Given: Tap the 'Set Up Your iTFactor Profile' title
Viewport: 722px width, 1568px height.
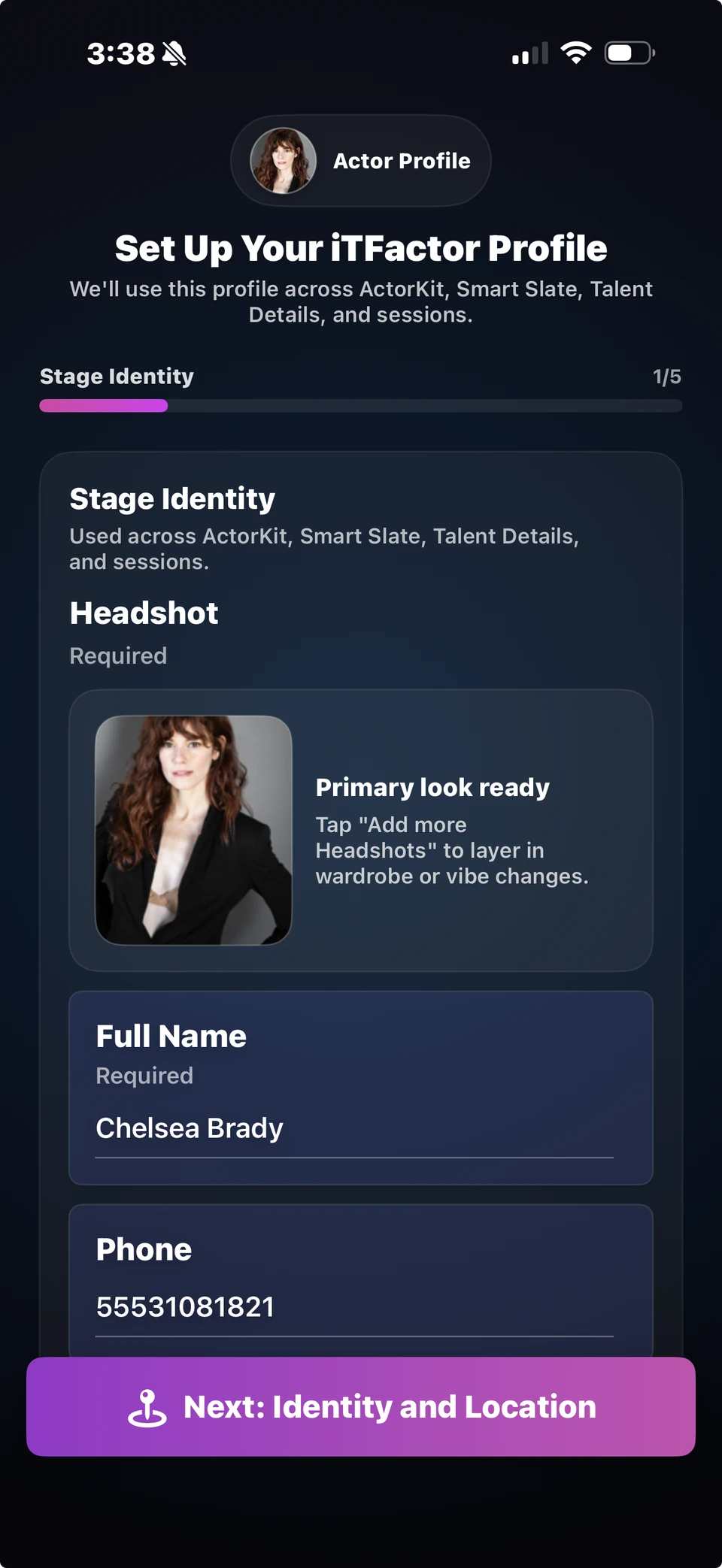Looking at the screenshot, I should (x=361, y=248).
